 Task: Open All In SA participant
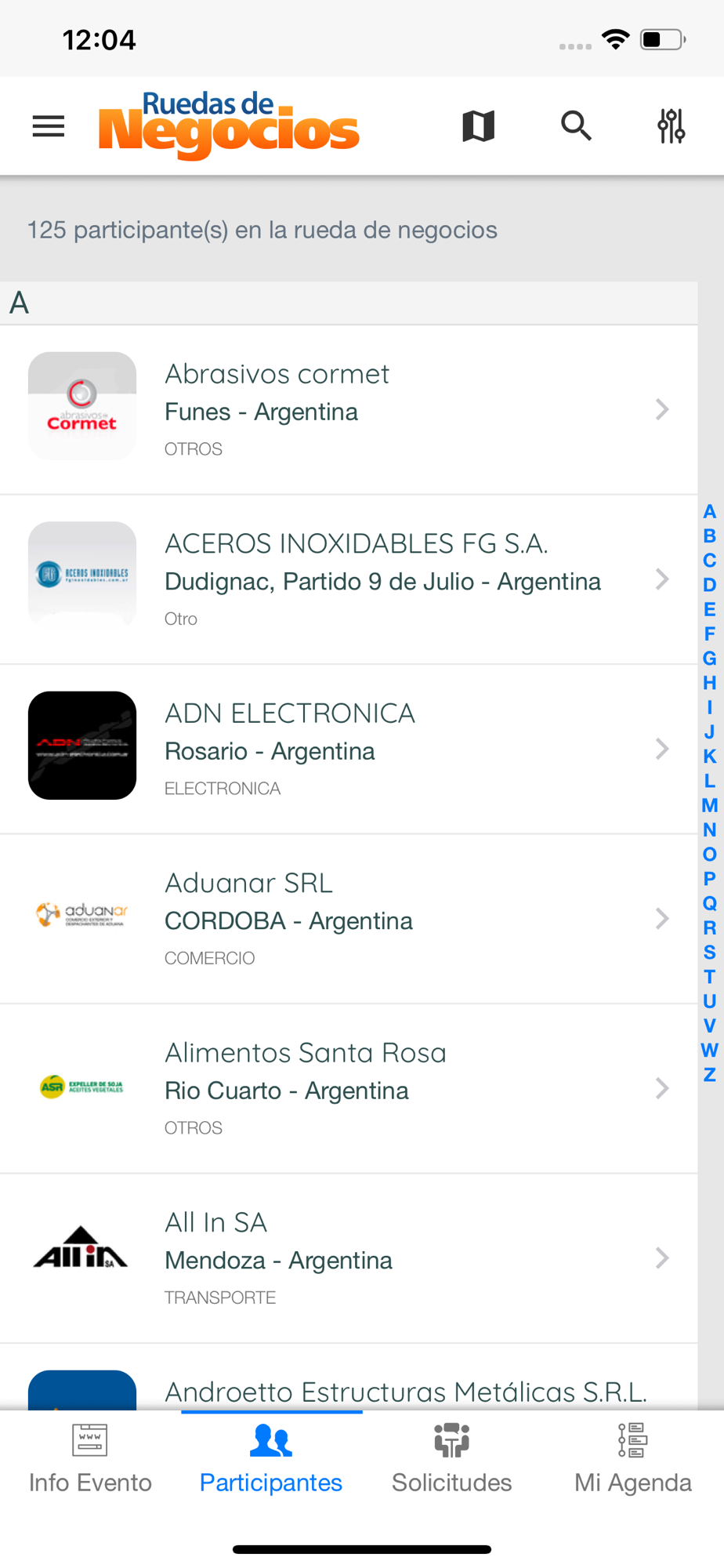pos(349,1259)
